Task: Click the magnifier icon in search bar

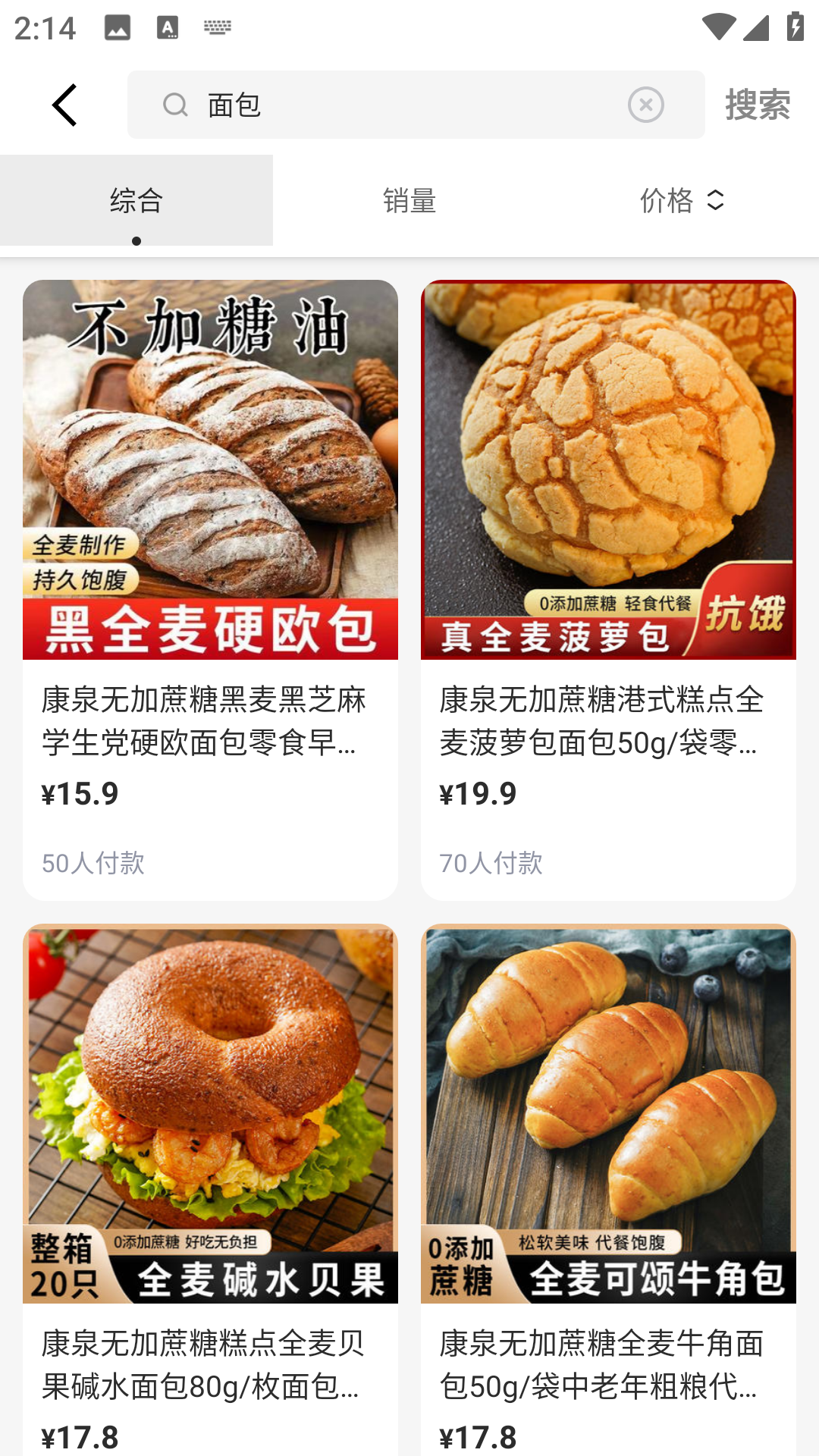Action: 176,105
